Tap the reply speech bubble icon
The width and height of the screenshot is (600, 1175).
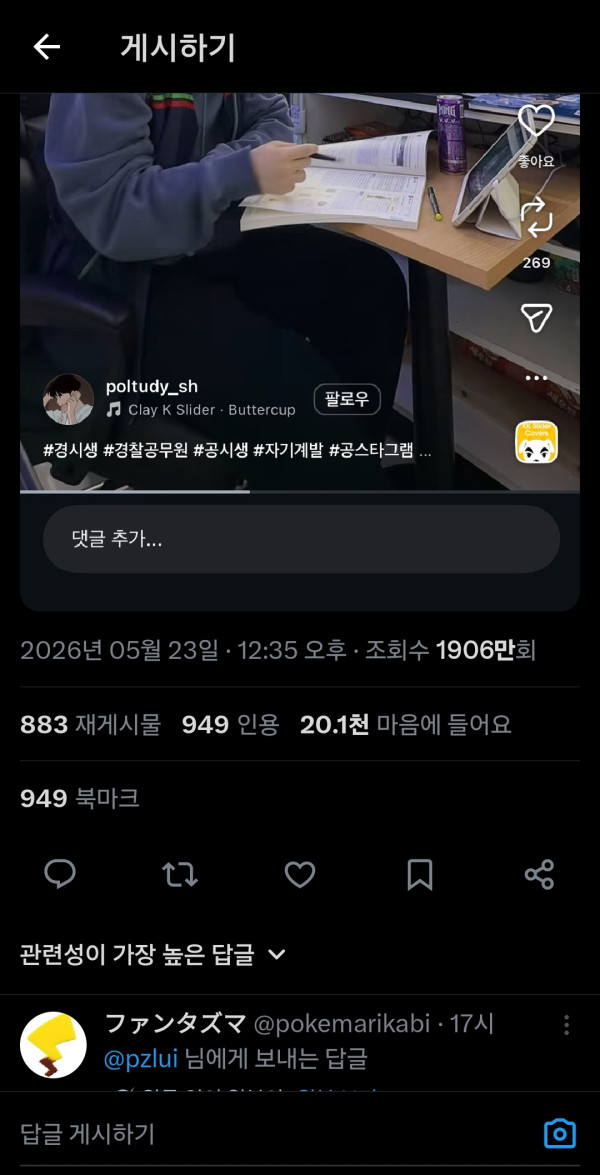click(x=60, y=875)
